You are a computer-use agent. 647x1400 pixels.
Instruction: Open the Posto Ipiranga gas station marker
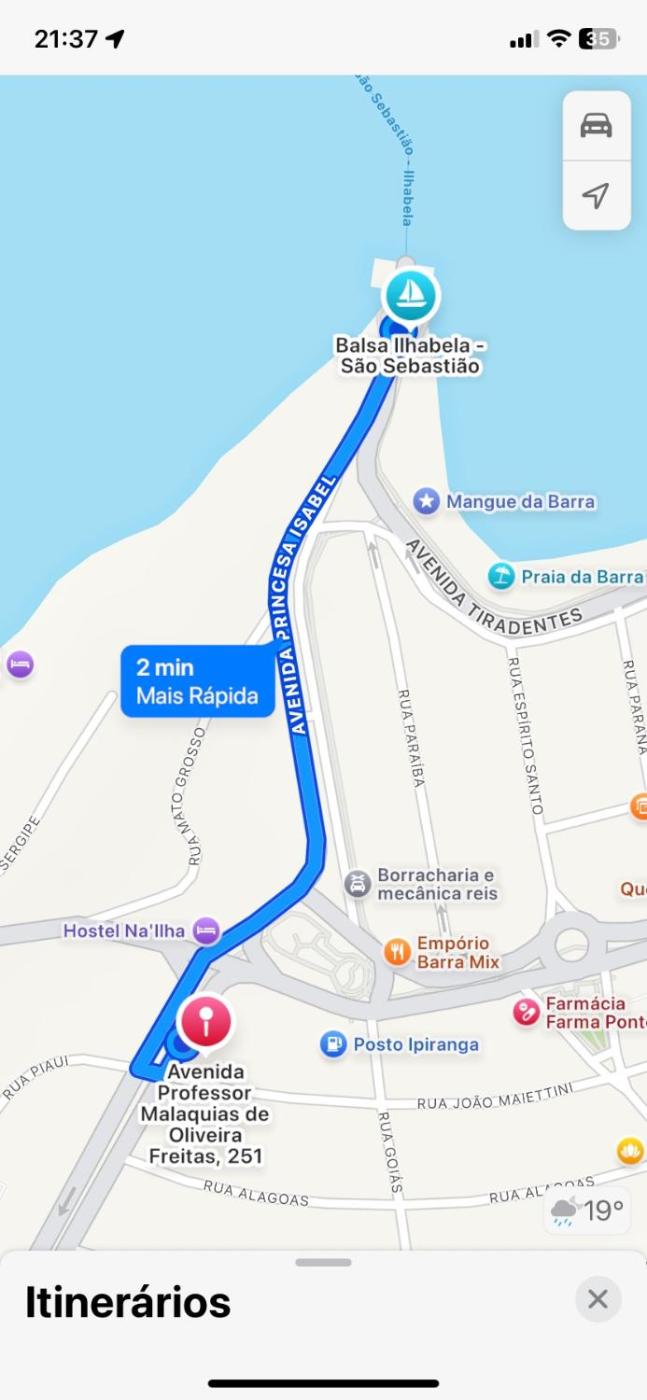click(333, 1044)
